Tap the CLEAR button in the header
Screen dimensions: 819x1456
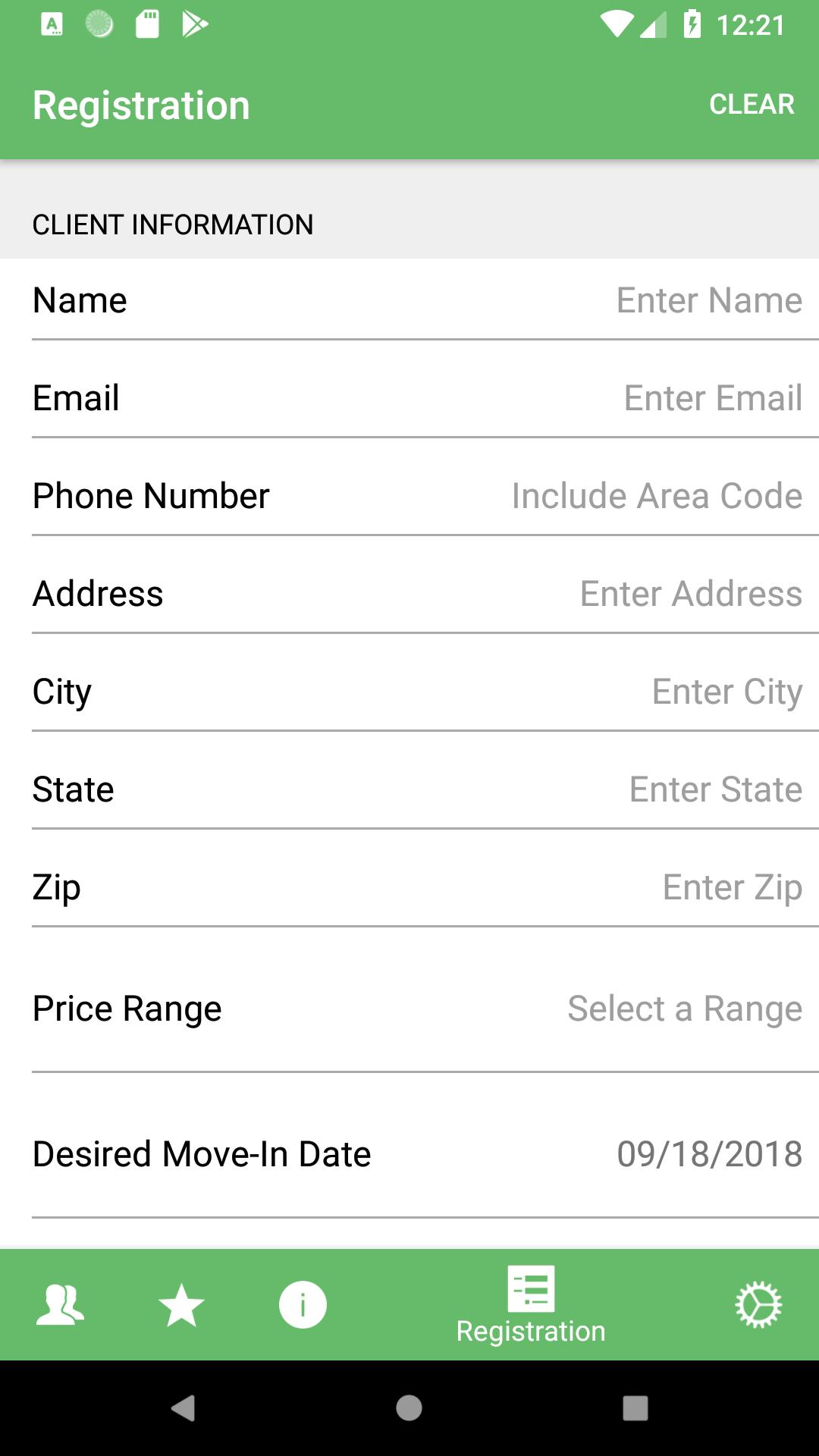click(x=751, y=105)
